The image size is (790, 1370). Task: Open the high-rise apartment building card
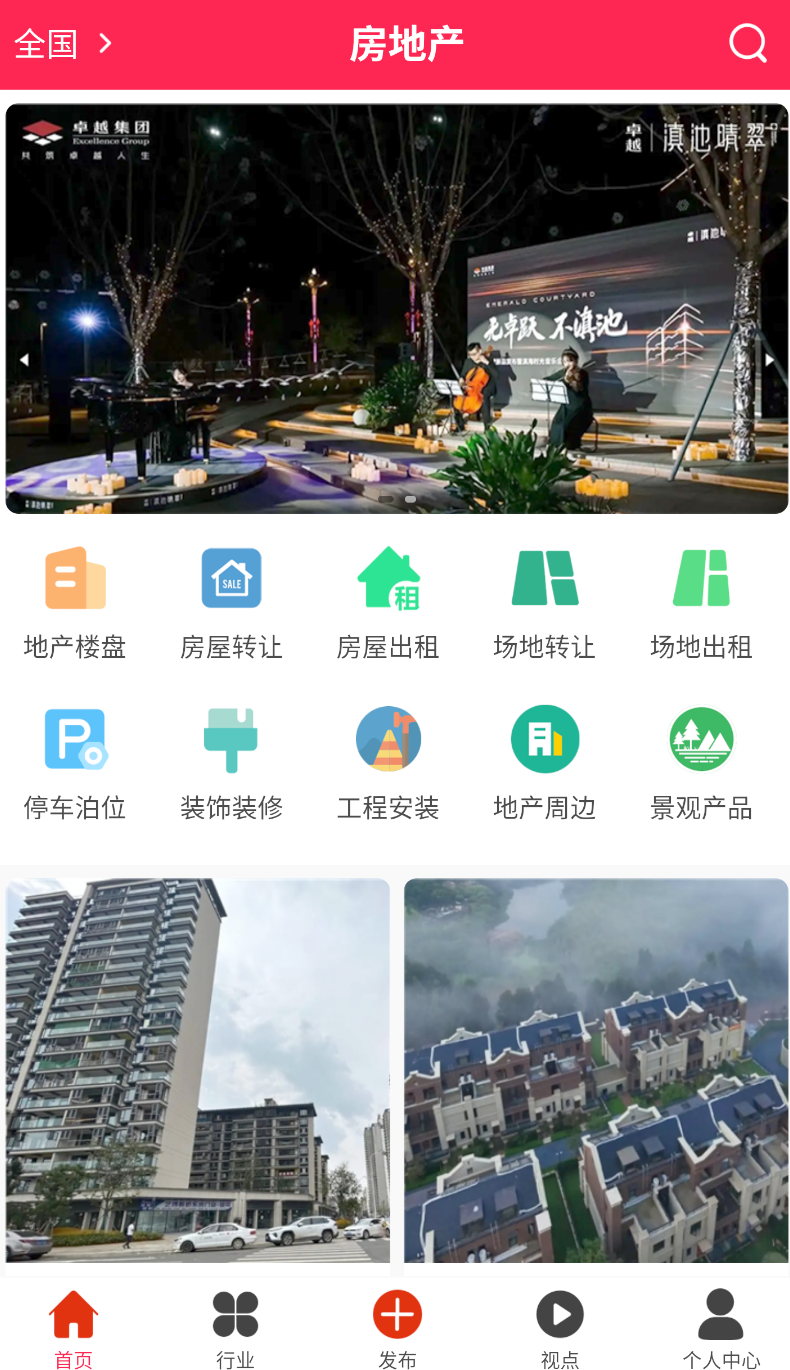198,1070
